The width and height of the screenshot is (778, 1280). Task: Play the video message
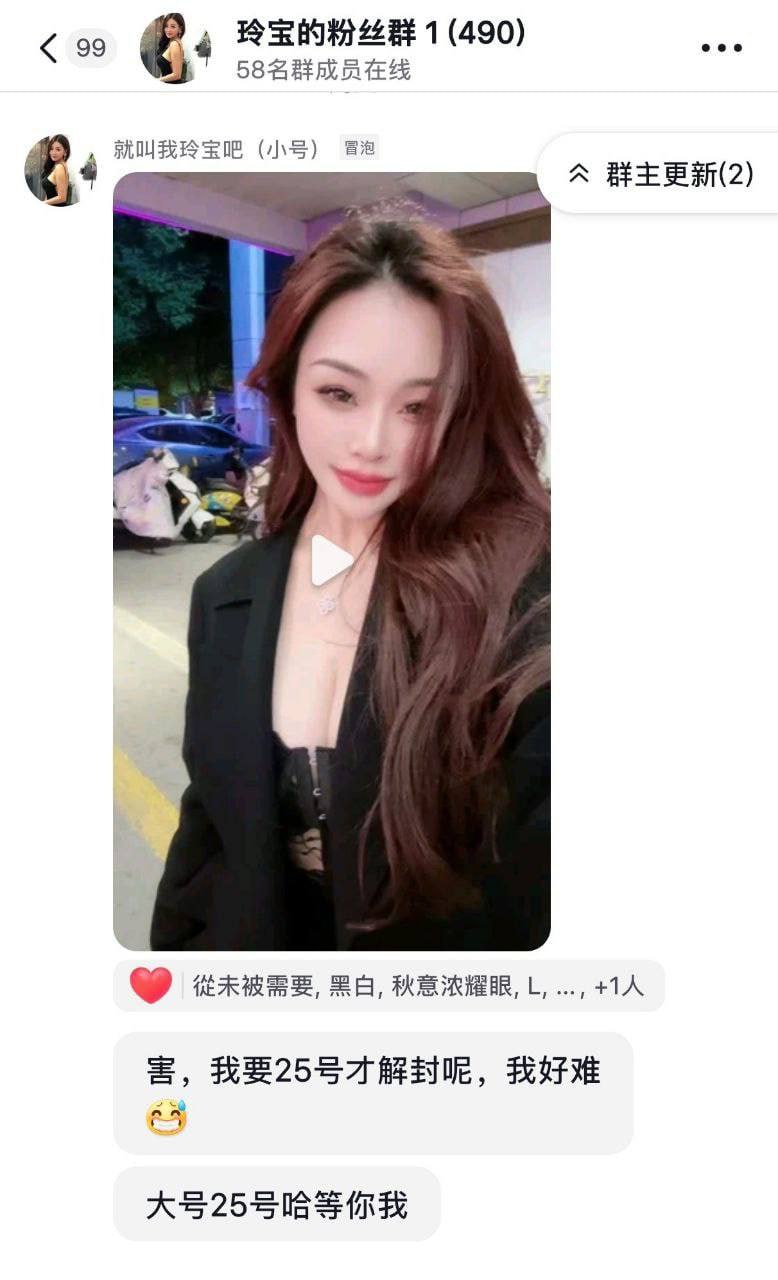[331, 560]
